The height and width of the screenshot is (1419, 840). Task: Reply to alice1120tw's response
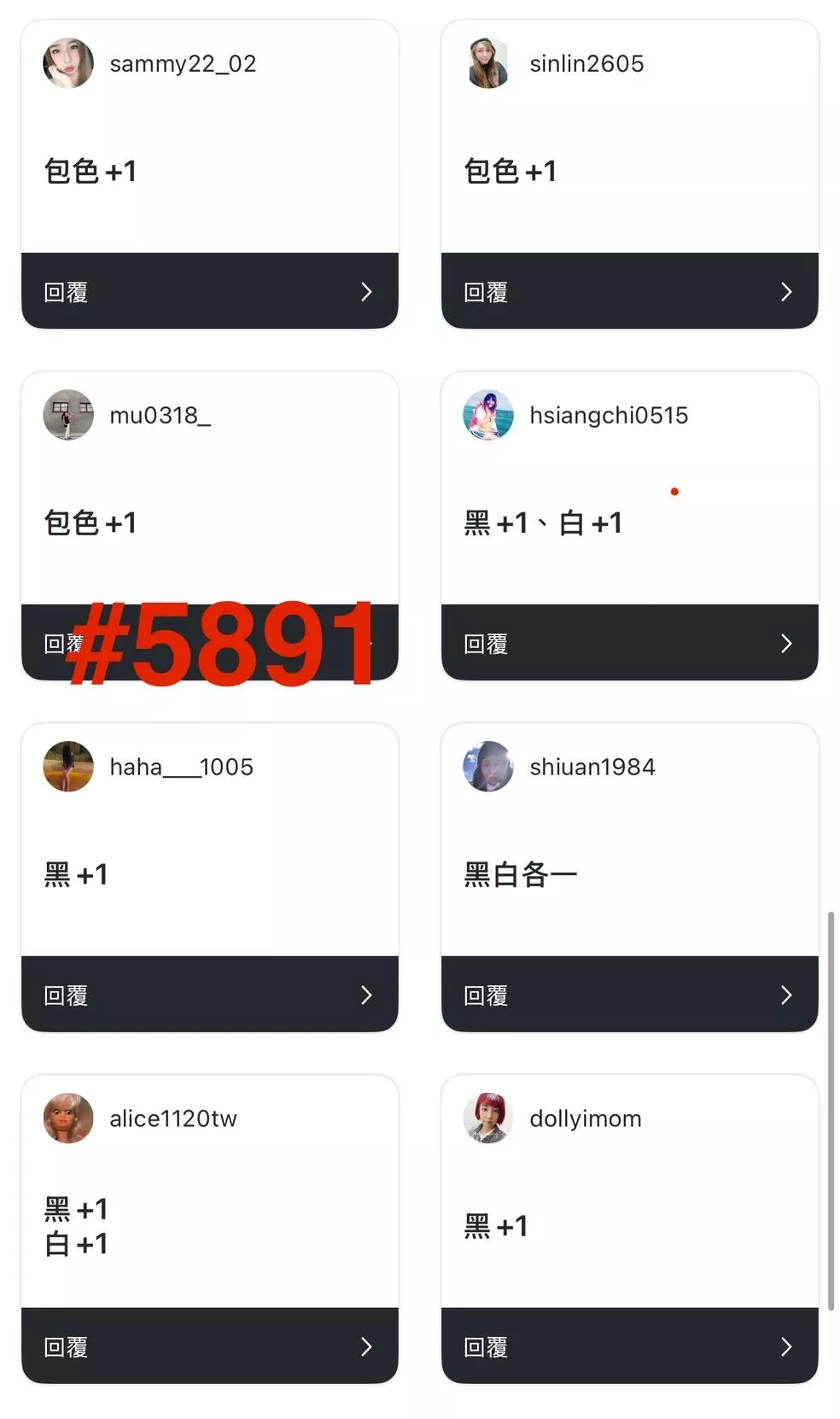click(209, 1346)
